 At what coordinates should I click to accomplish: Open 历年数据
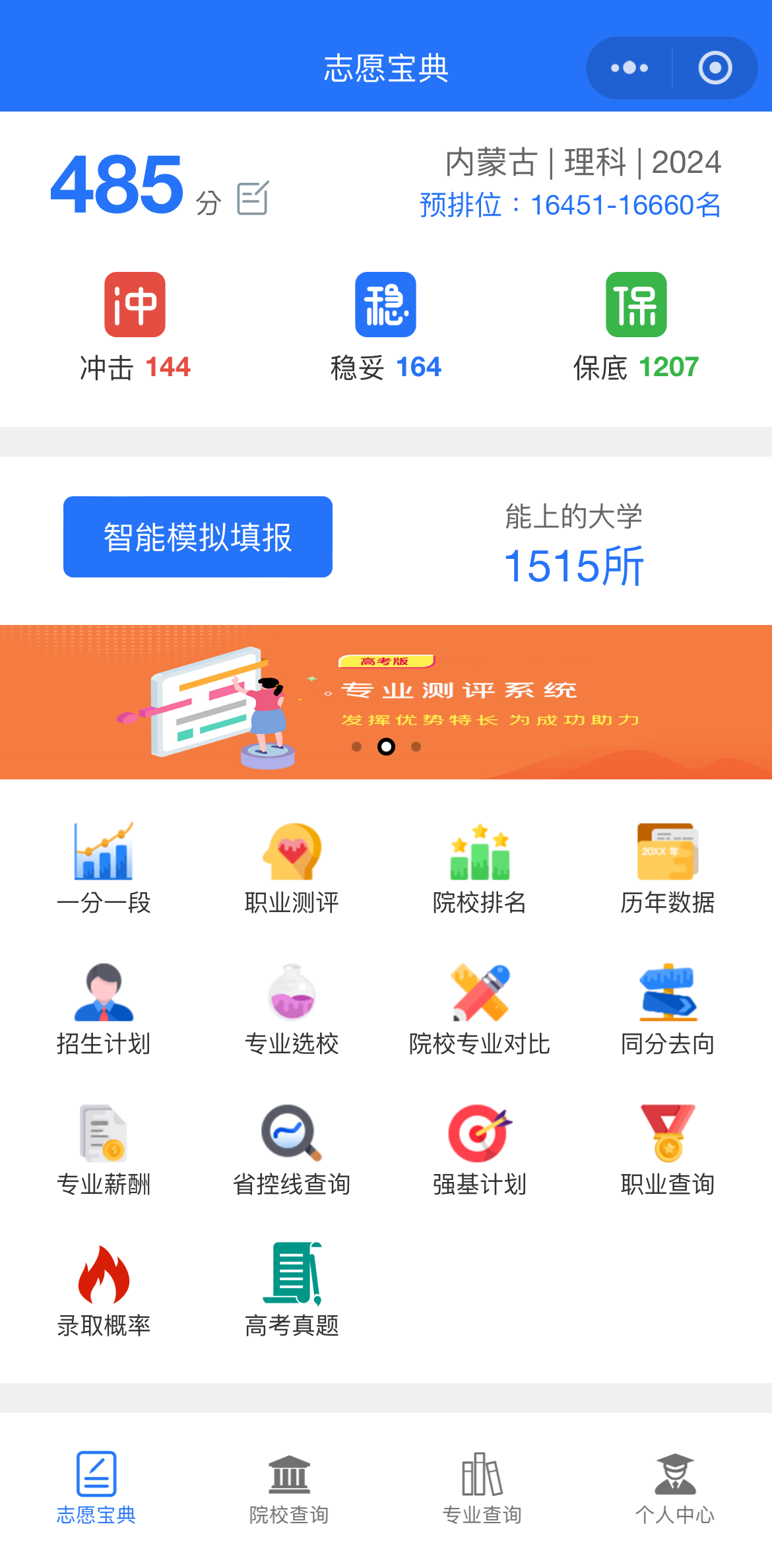[x=668, y=868]
